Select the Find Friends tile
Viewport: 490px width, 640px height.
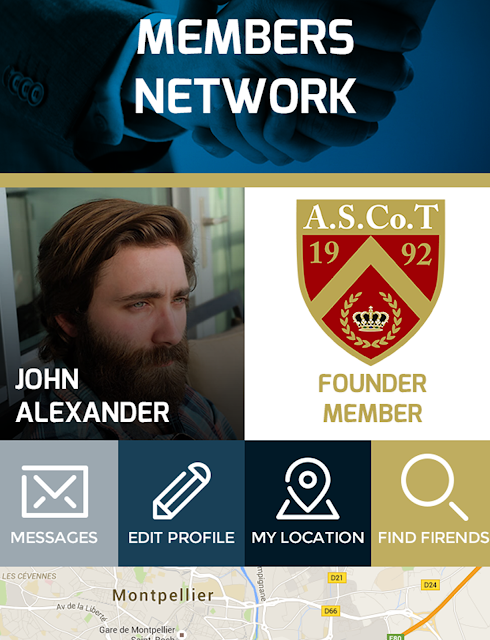430,503
